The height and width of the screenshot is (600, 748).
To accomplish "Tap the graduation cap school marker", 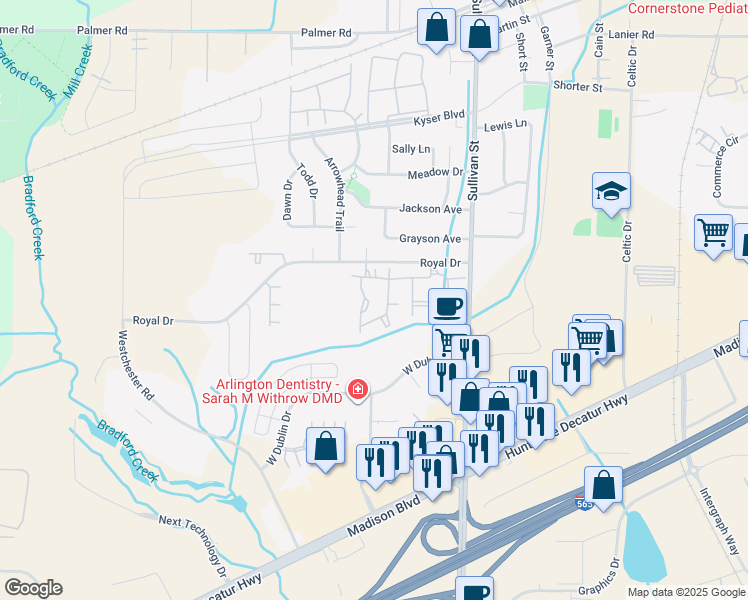I will (x=611, y=194).
